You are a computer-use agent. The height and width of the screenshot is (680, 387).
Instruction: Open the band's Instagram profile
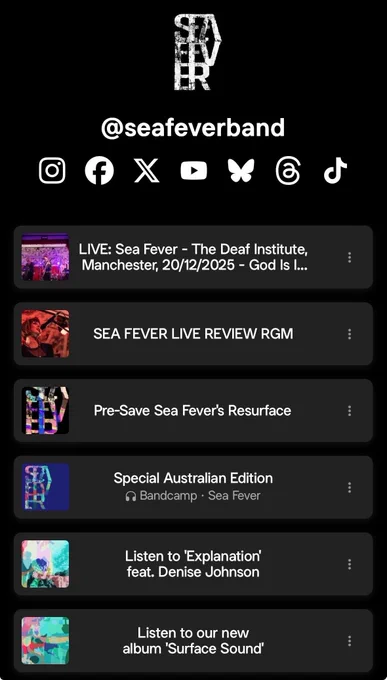pyautogui.click(x=52, y=170)
